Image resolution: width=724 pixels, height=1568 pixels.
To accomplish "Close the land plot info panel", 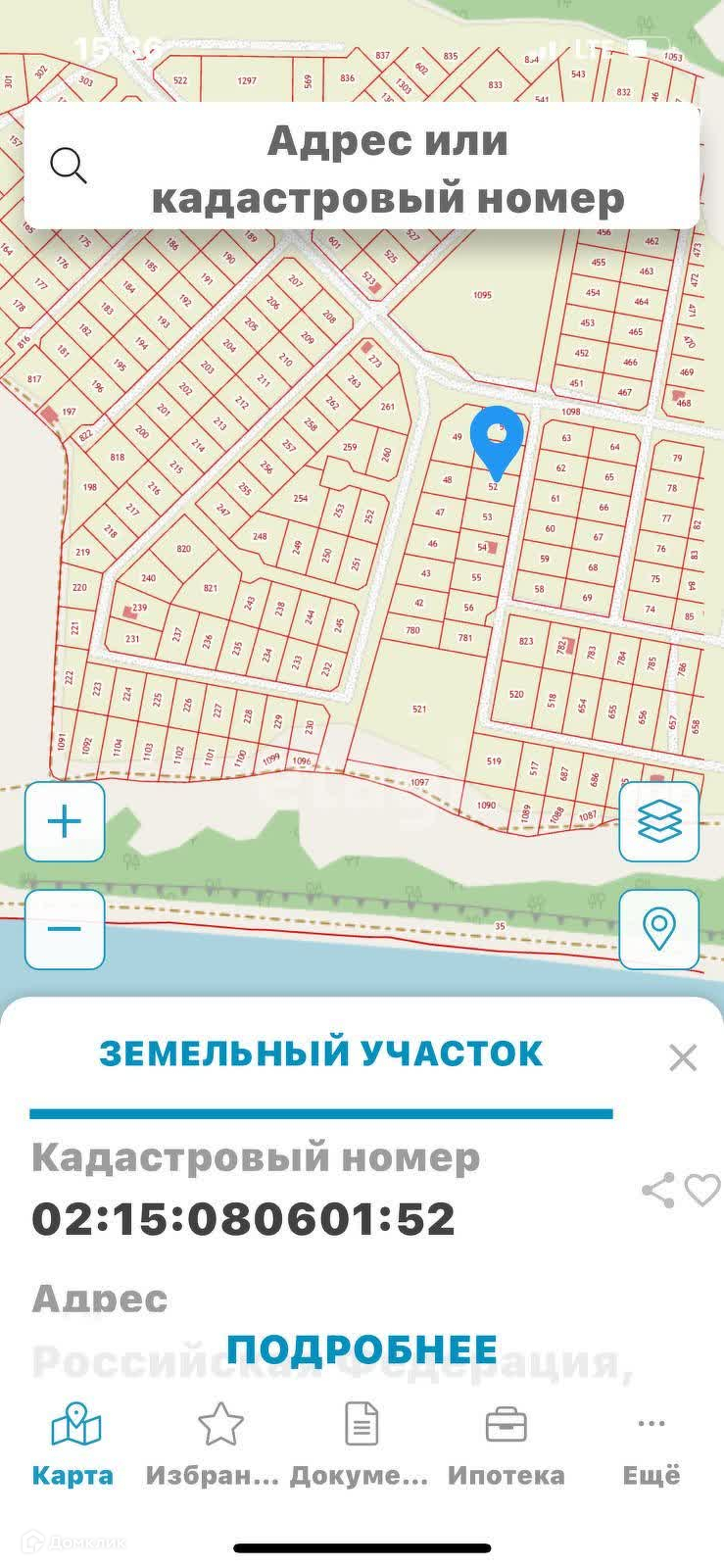I will [x=682, y=1057].
